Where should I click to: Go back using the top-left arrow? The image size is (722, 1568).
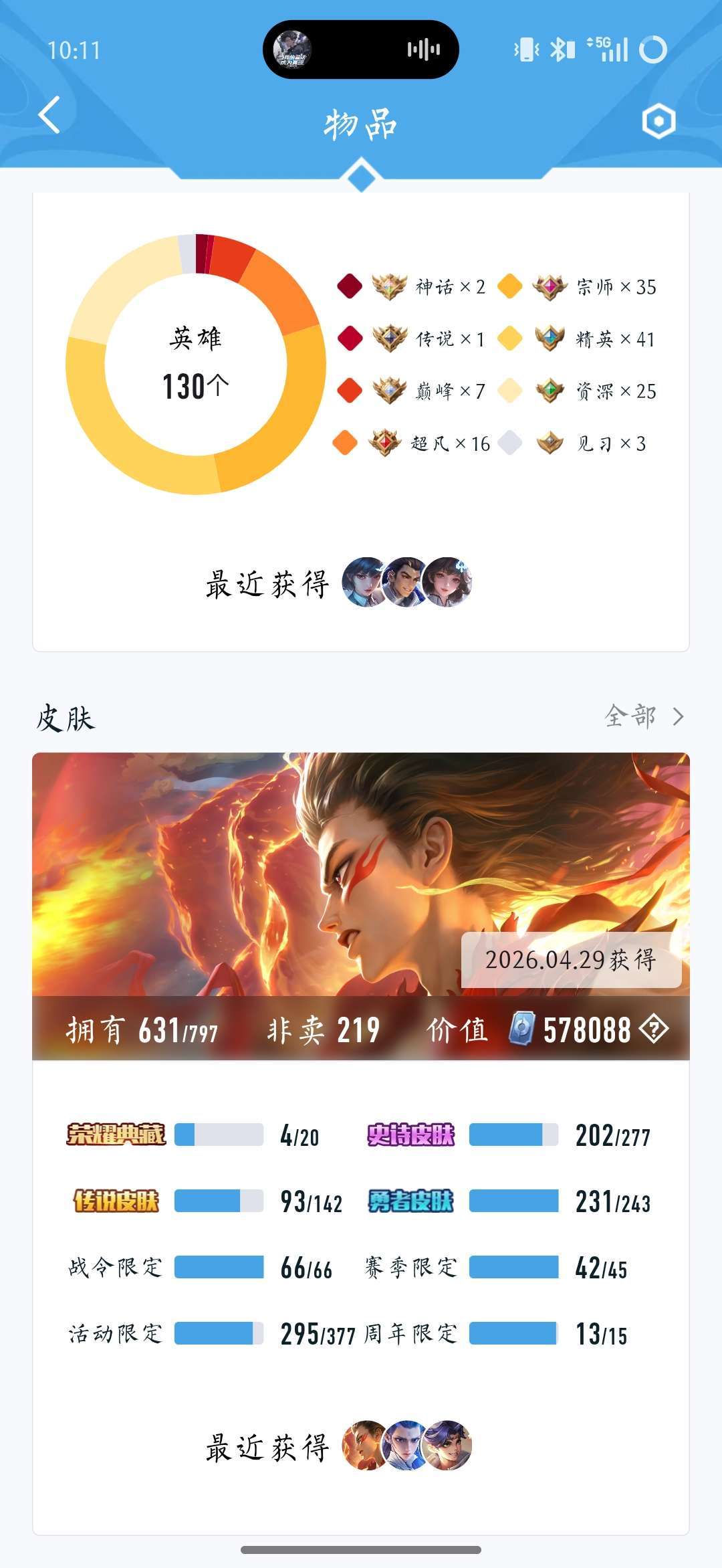click(x=49, y=114)
